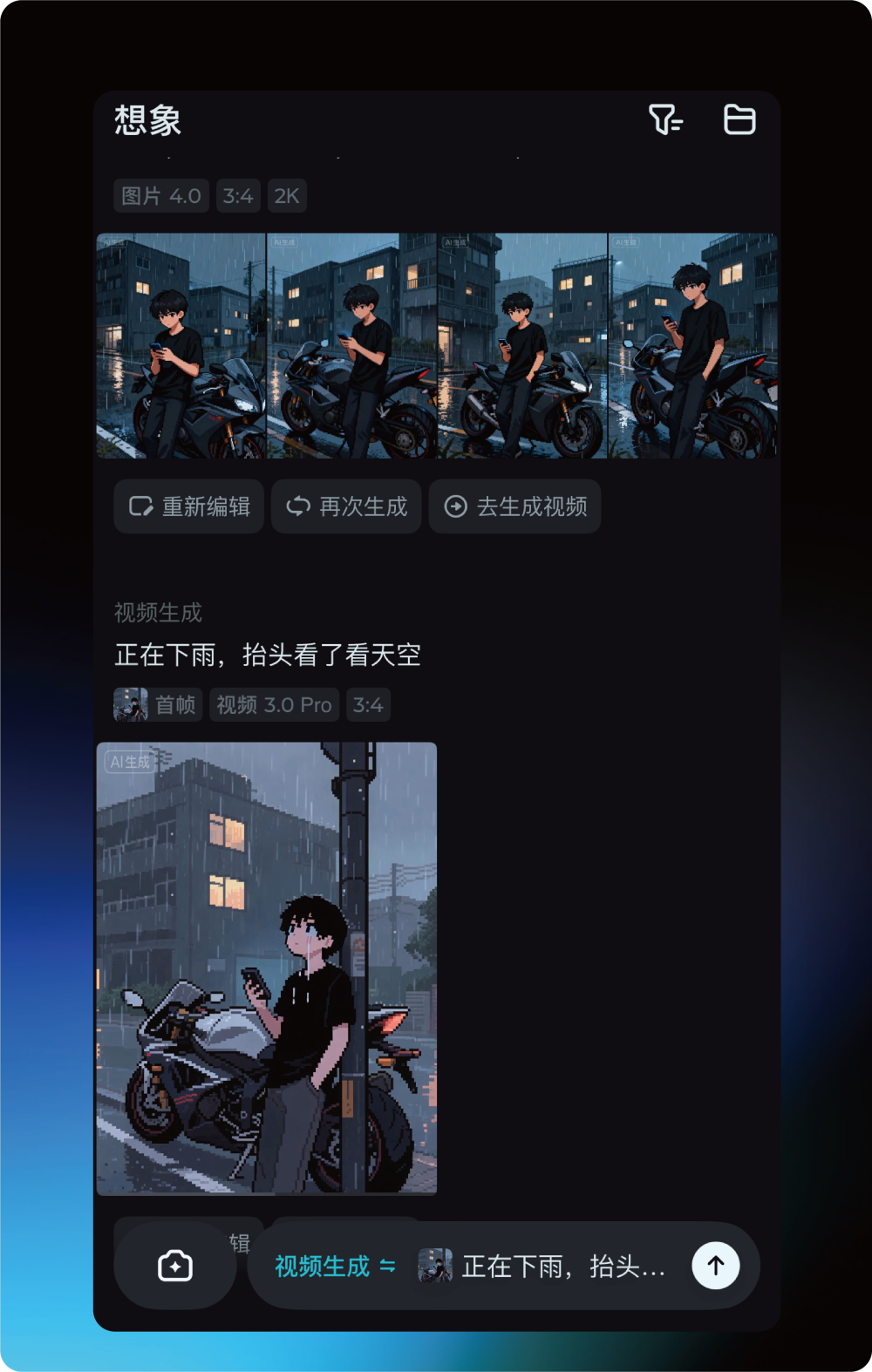Click the camera icon in the bottom bar

(174, 1264)
